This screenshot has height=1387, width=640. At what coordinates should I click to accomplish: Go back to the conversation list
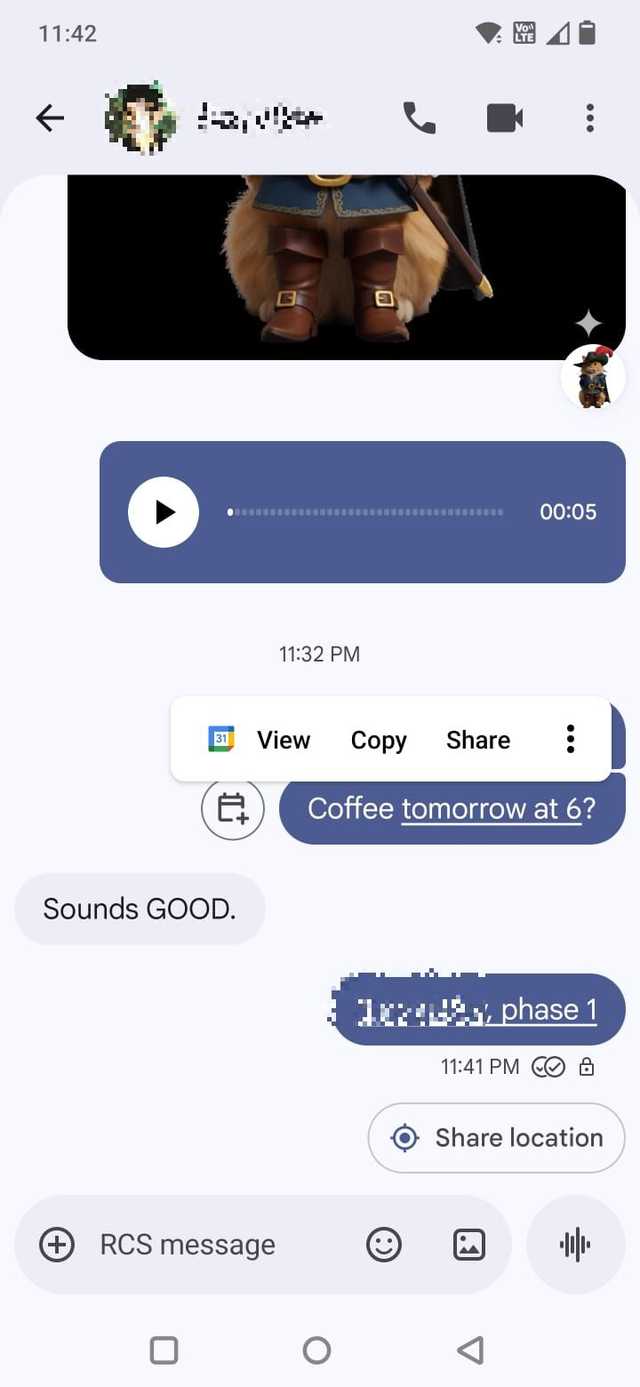(x=50, y=119)
